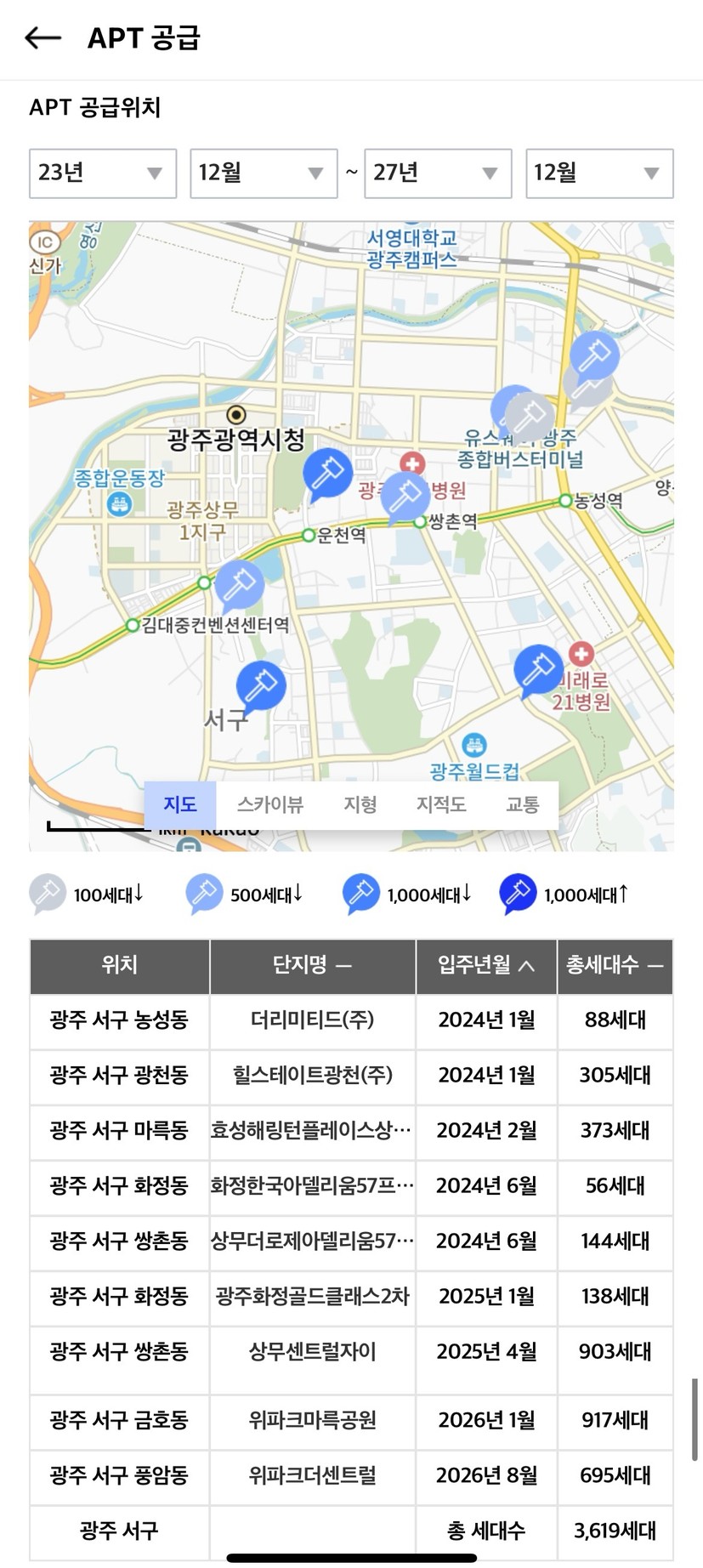The image size is (703, 1568).
Task: Select the 지도 map type
Action: [180, 804]
